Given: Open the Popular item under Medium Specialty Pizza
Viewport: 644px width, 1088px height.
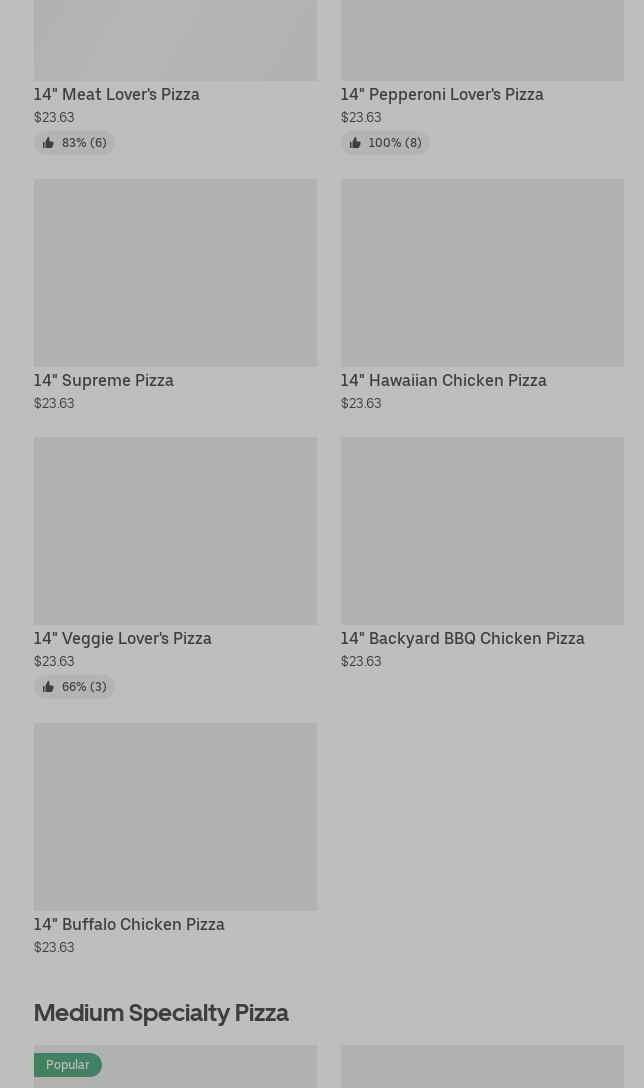Looking at the screenshot, I should pyautogui.click(x=175, y=1066).
